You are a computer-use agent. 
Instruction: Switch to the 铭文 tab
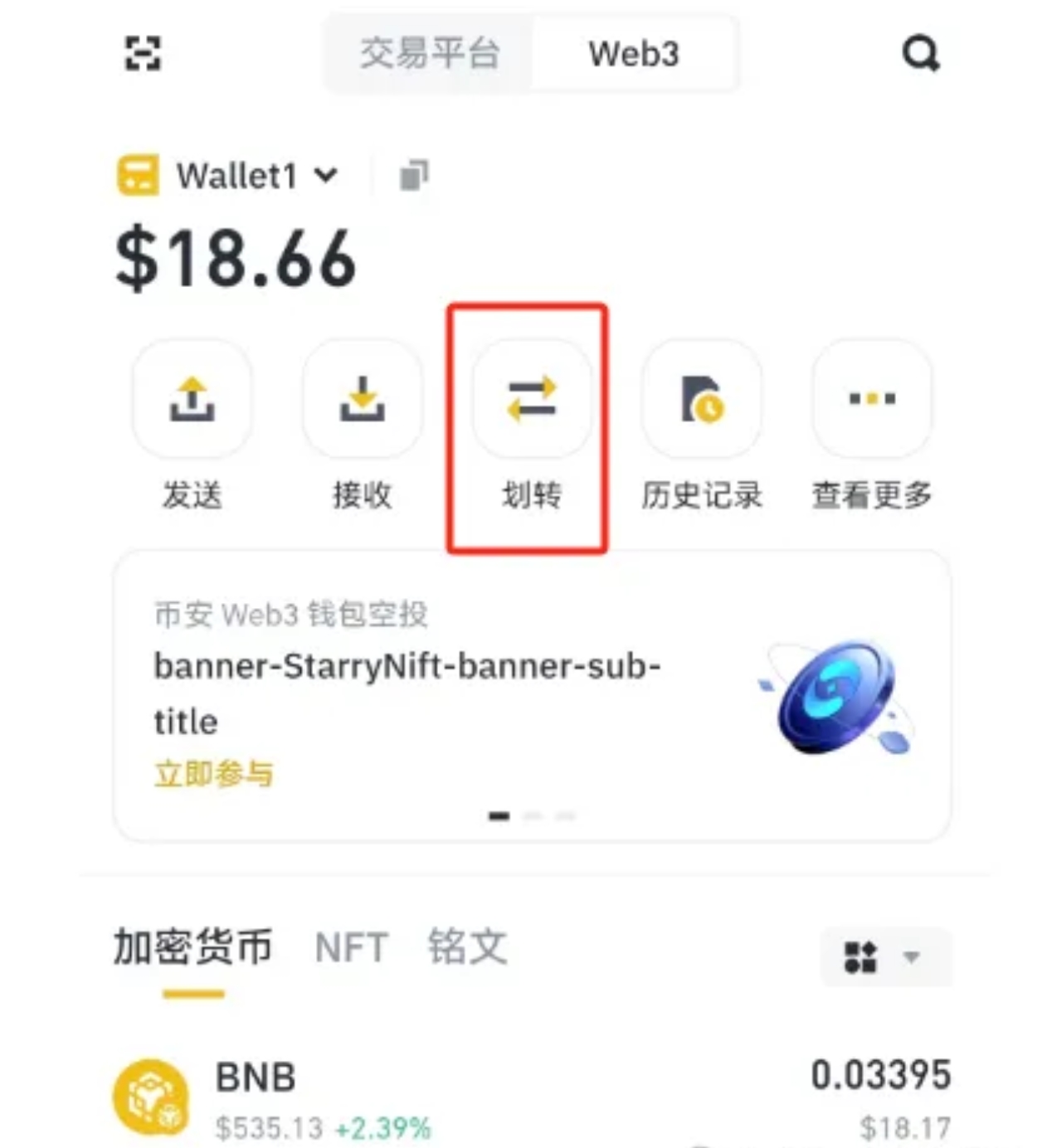(x=467, y=947)
